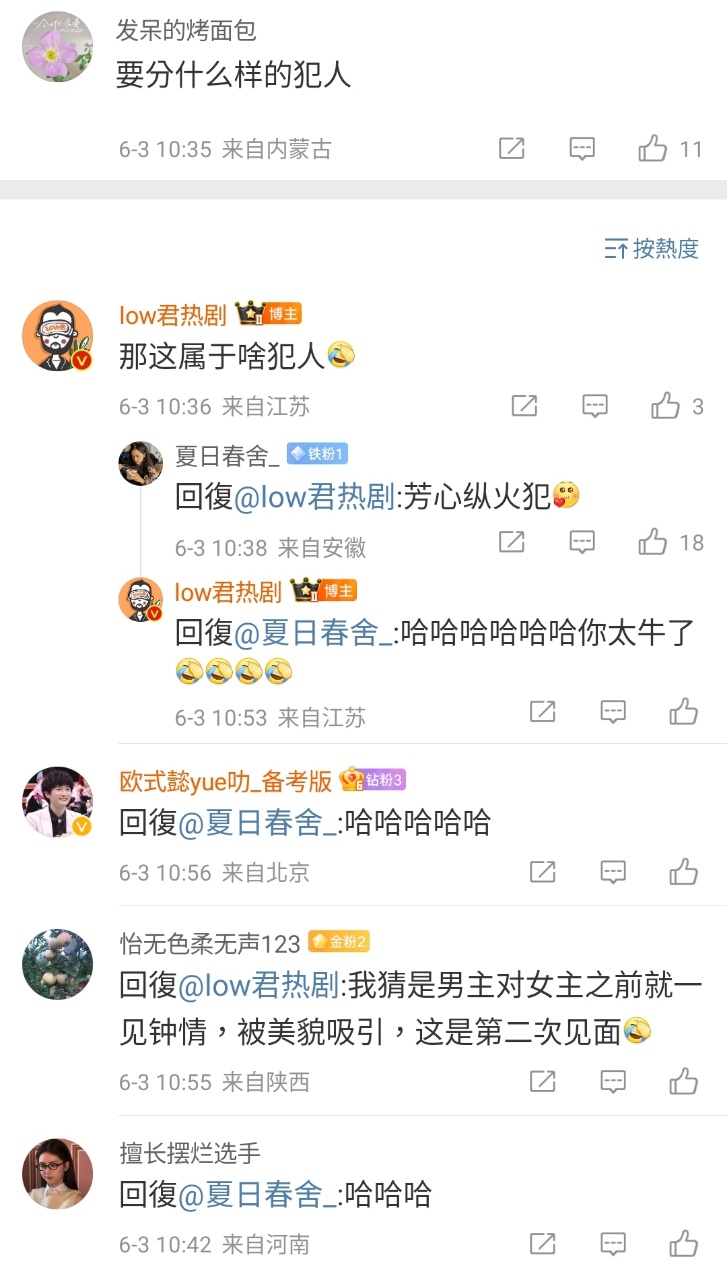Open the profile avatar of 欧式懿yue叻_备考版
This screenshot has width=727, height=1280.
coord(57,802)
